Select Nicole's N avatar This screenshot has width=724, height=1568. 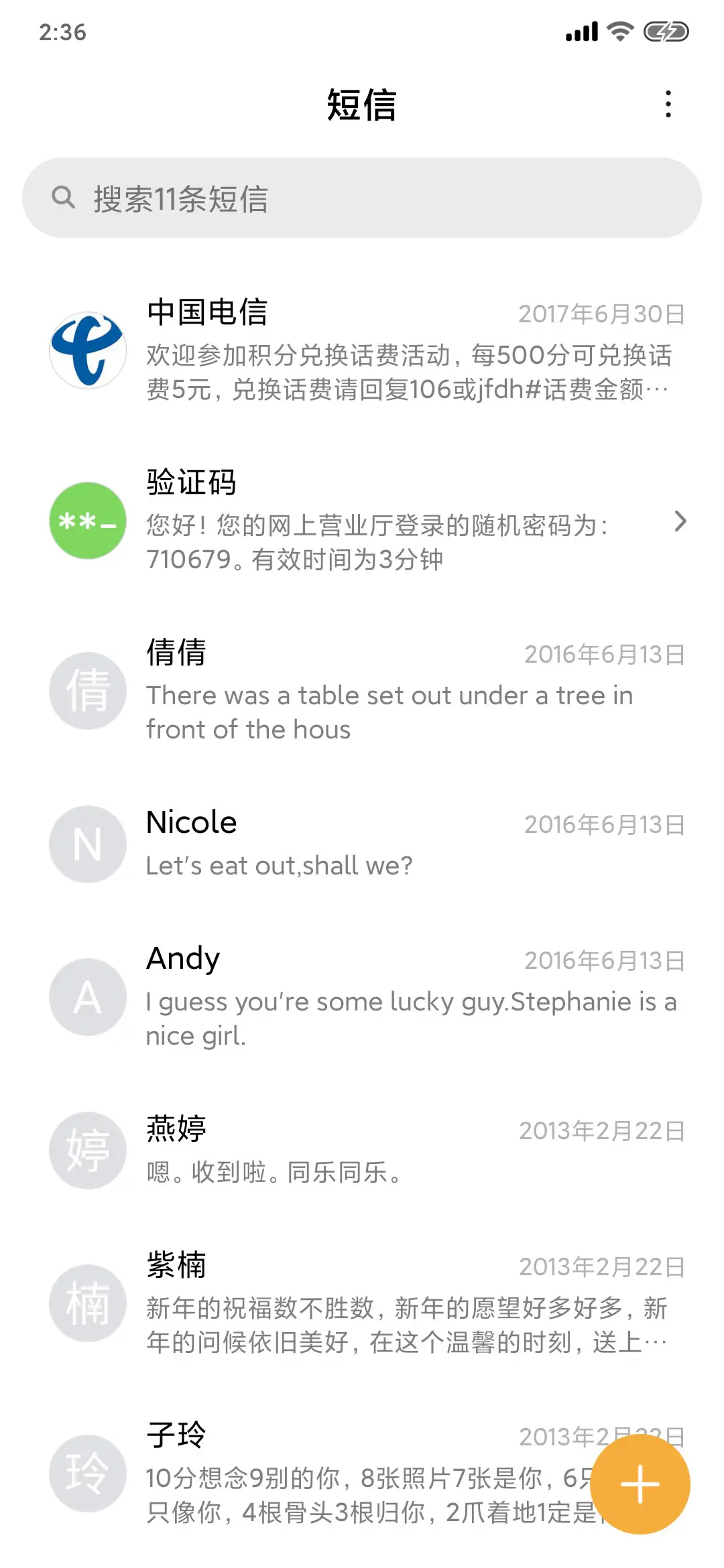(87, 844)
